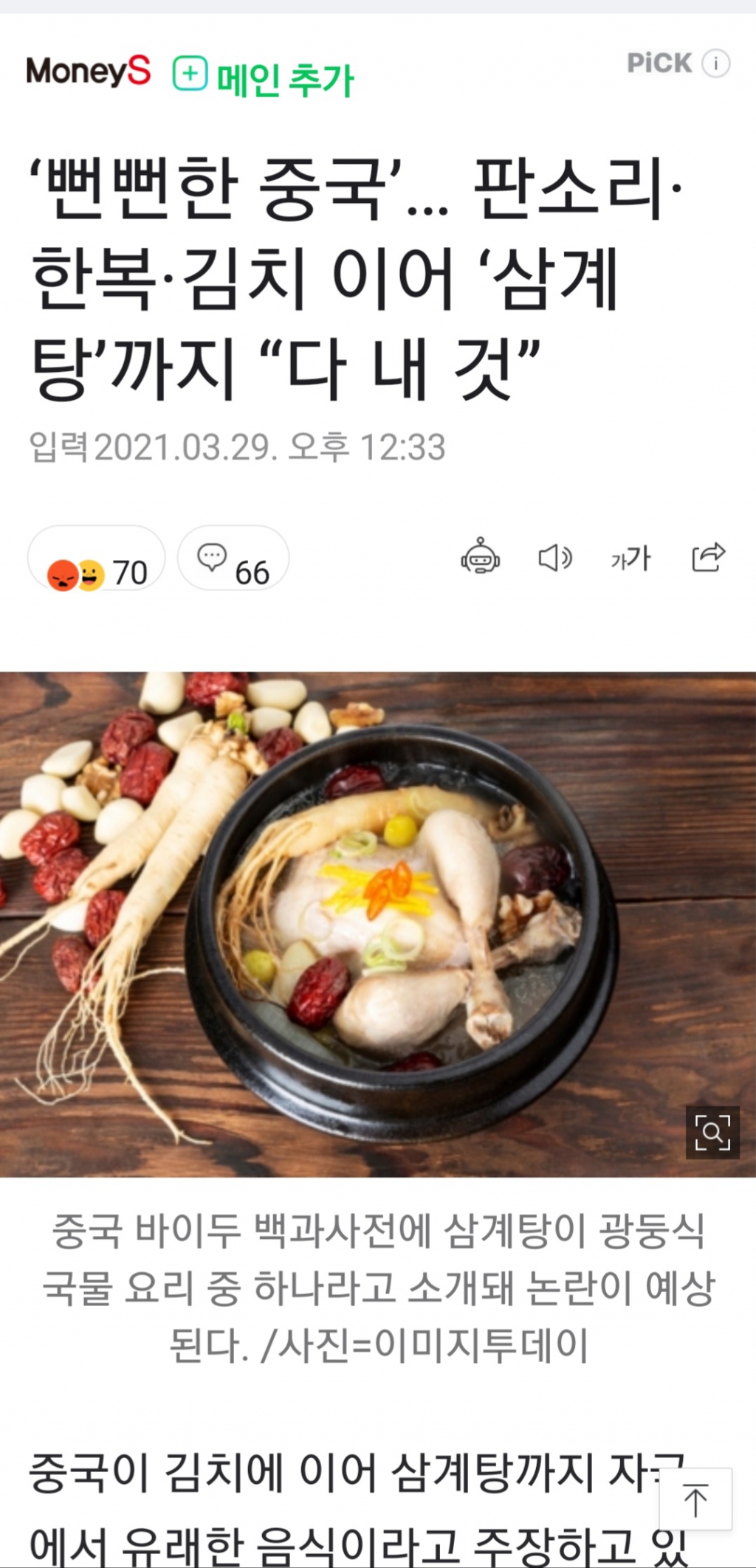Add MoneyS to main with 메인 추가
The width and height of the screenshot is (756, 1568).
pos(264,77)
